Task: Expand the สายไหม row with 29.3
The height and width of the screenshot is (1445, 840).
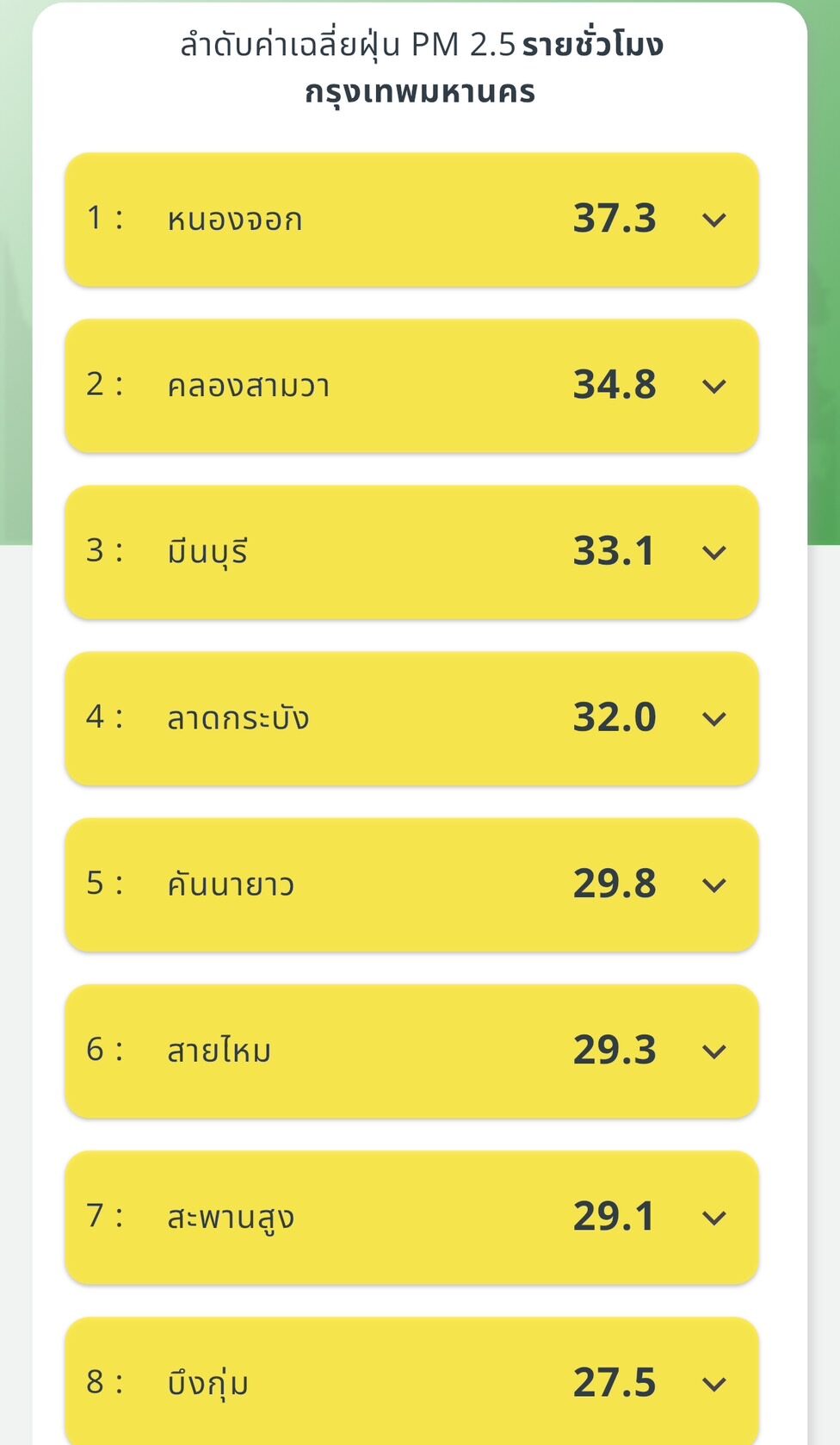Action: (x=411, y=1051)
